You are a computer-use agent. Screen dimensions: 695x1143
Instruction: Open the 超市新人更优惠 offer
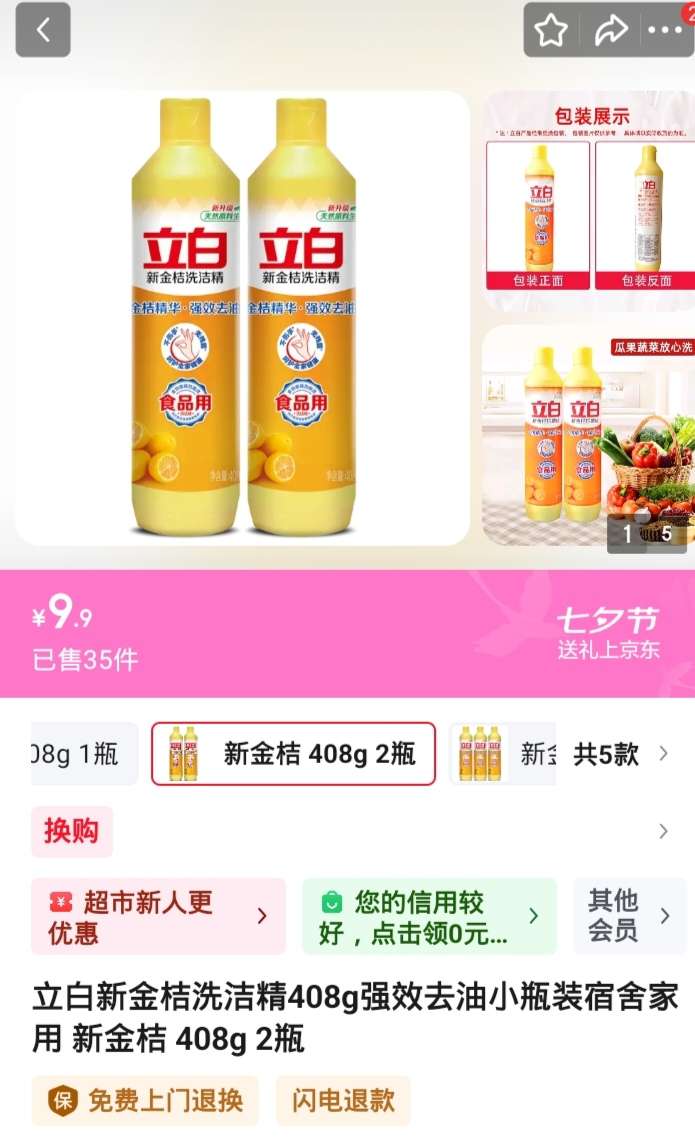tap(158, 916)
